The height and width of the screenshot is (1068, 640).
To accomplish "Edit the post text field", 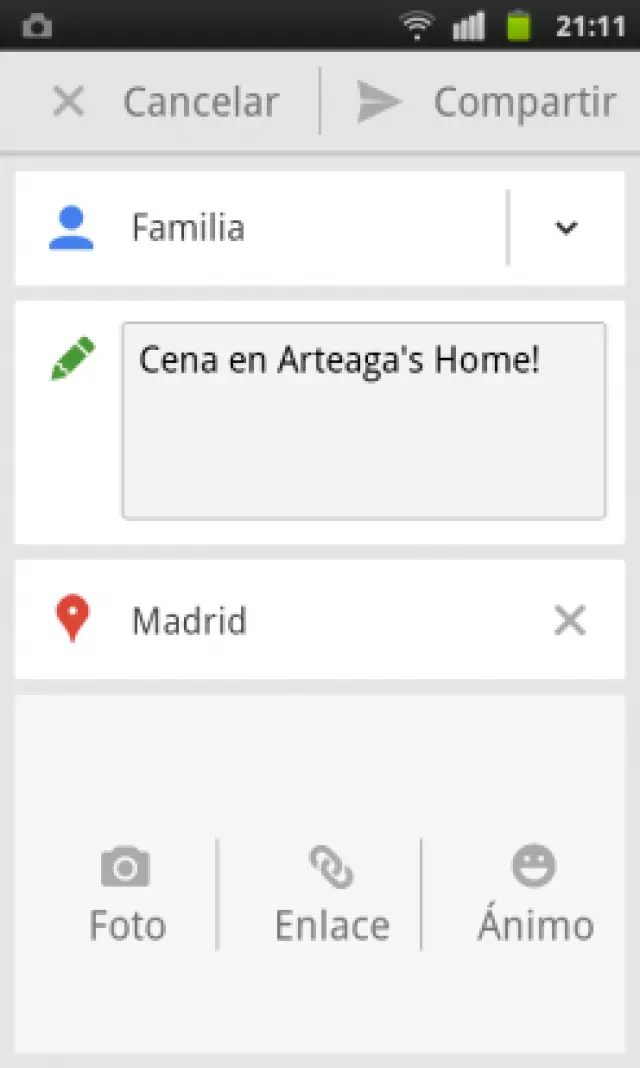I will 363,420.
